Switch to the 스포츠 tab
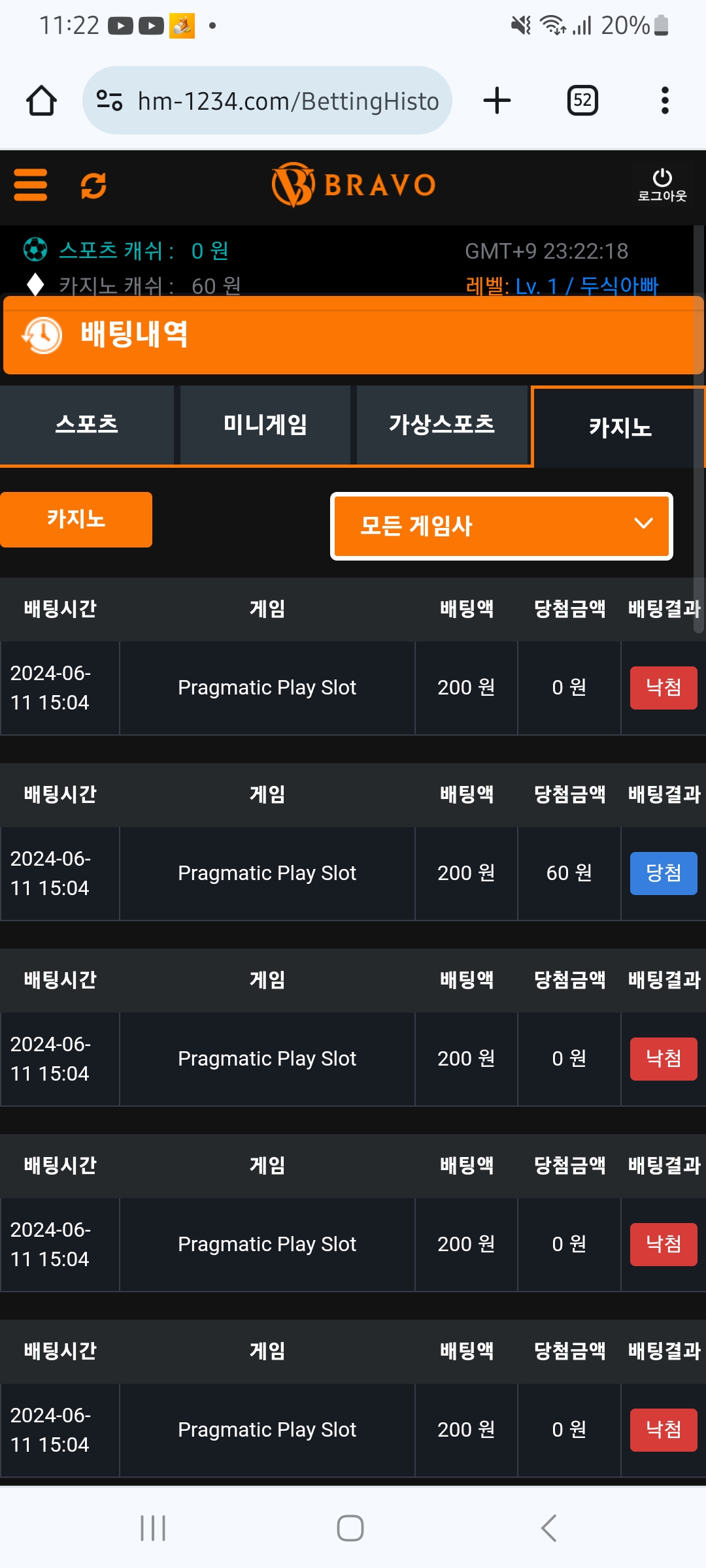Screen dimensions: 706x1568 [87, 425]
